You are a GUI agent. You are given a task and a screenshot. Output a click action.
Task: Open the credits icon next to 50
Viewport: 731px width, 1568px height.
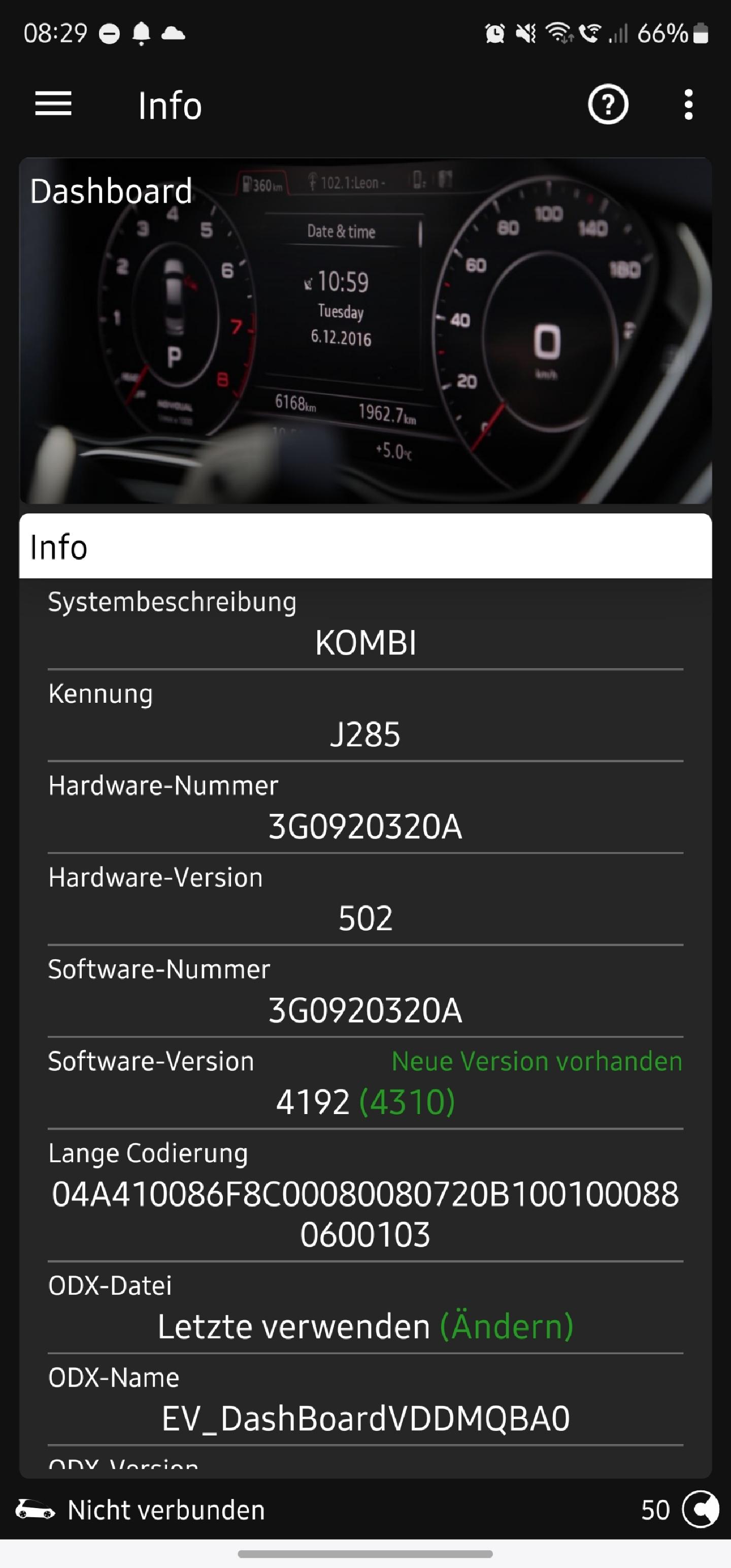(700, 1510)
